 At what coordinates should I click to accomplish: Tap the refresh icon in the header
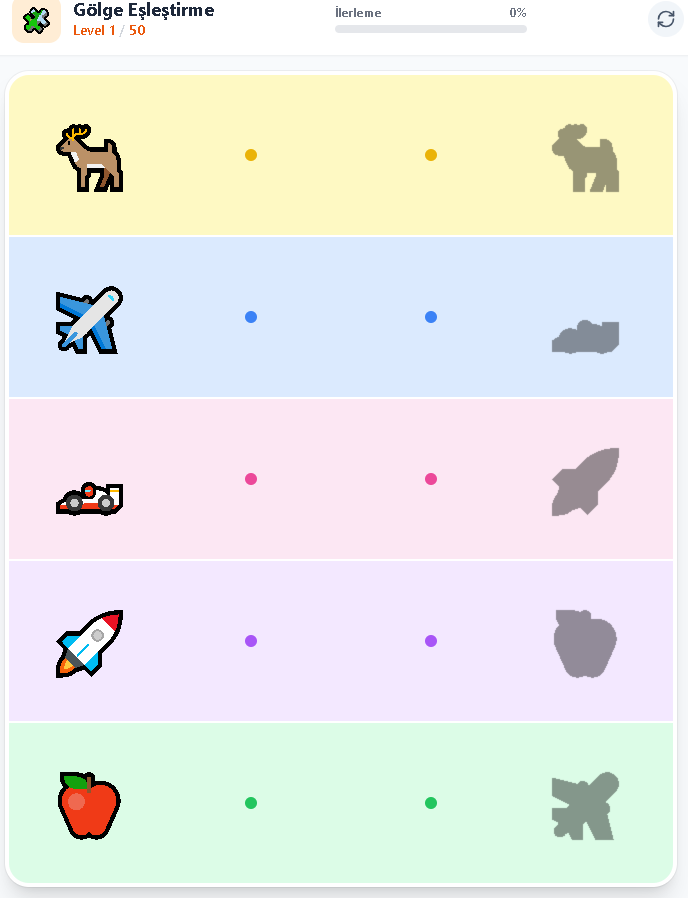coord(665,19)
